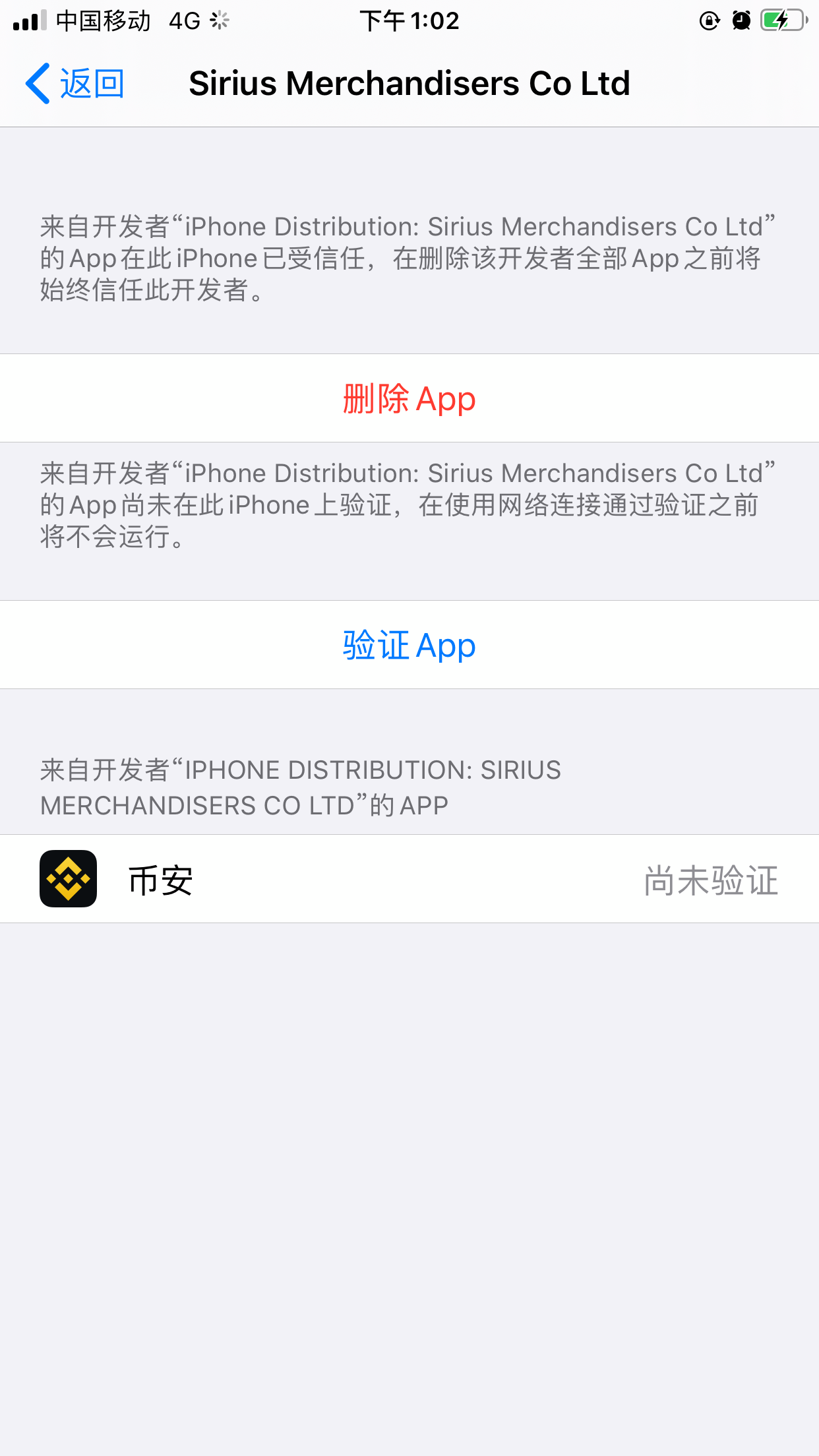Tap the 下午 1:02 clock display
Image resolution: width=819 pixels, height=1456 pixels.
[409, 20]
